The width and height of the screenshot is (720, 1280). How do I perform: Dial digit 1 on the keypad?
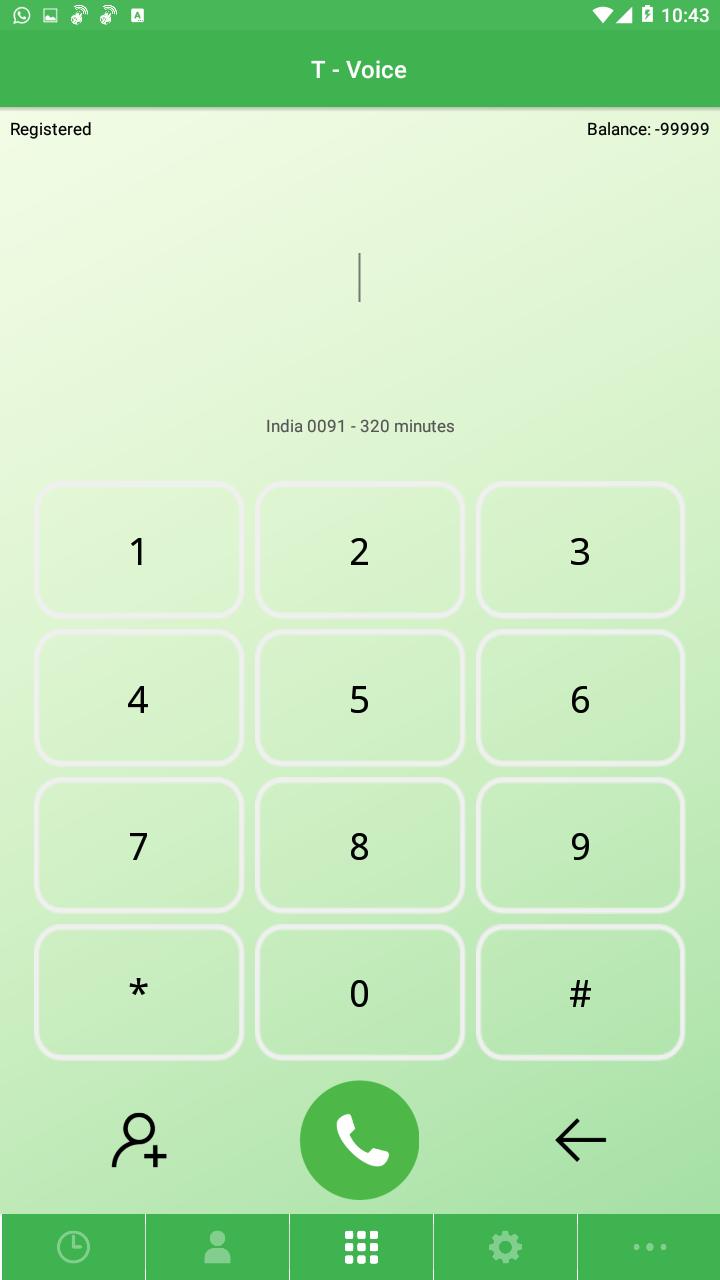pos(139,550)
